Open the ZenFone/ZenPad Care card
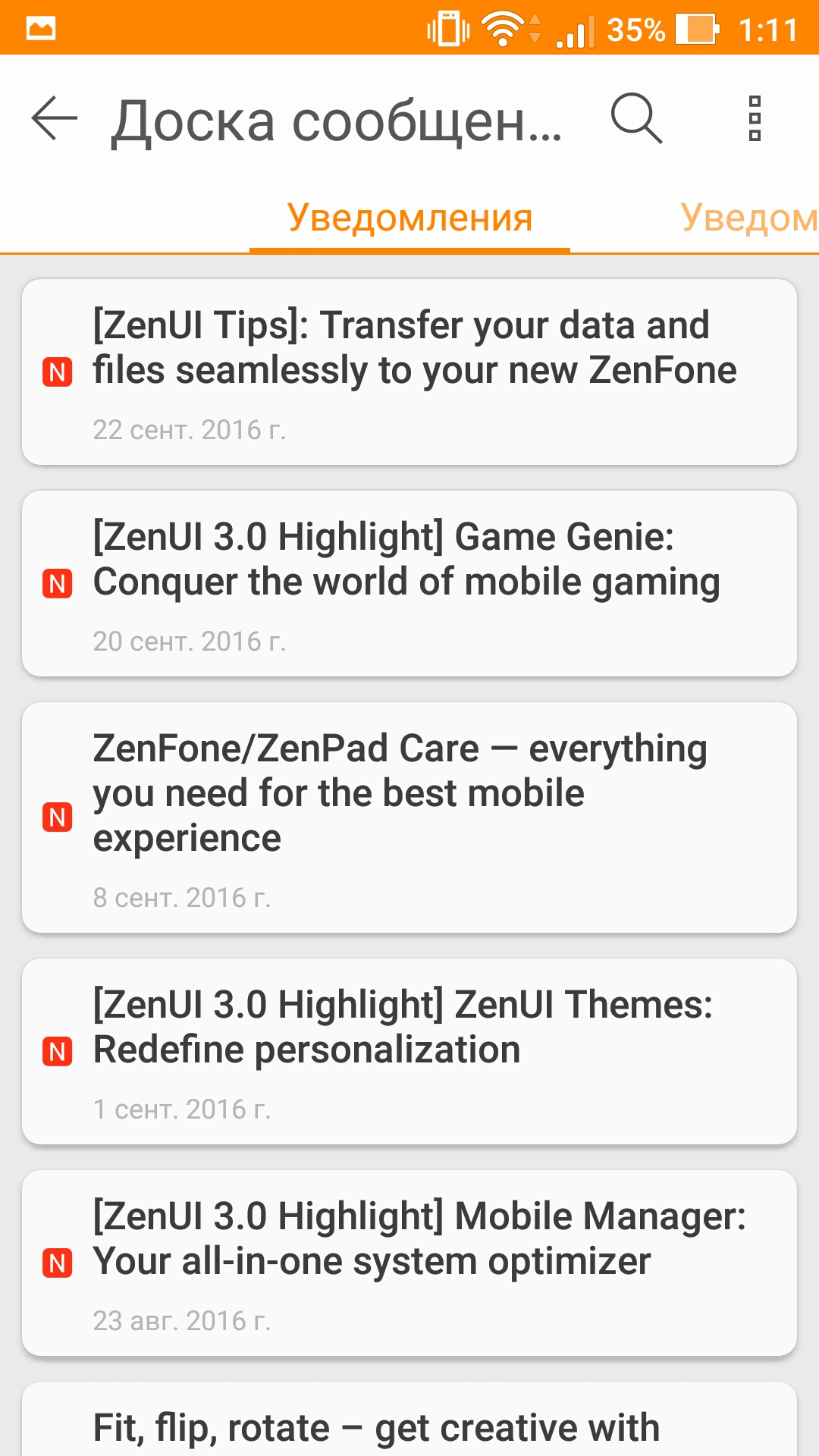This screenshot has height=1456, width=819. [409, 817]
